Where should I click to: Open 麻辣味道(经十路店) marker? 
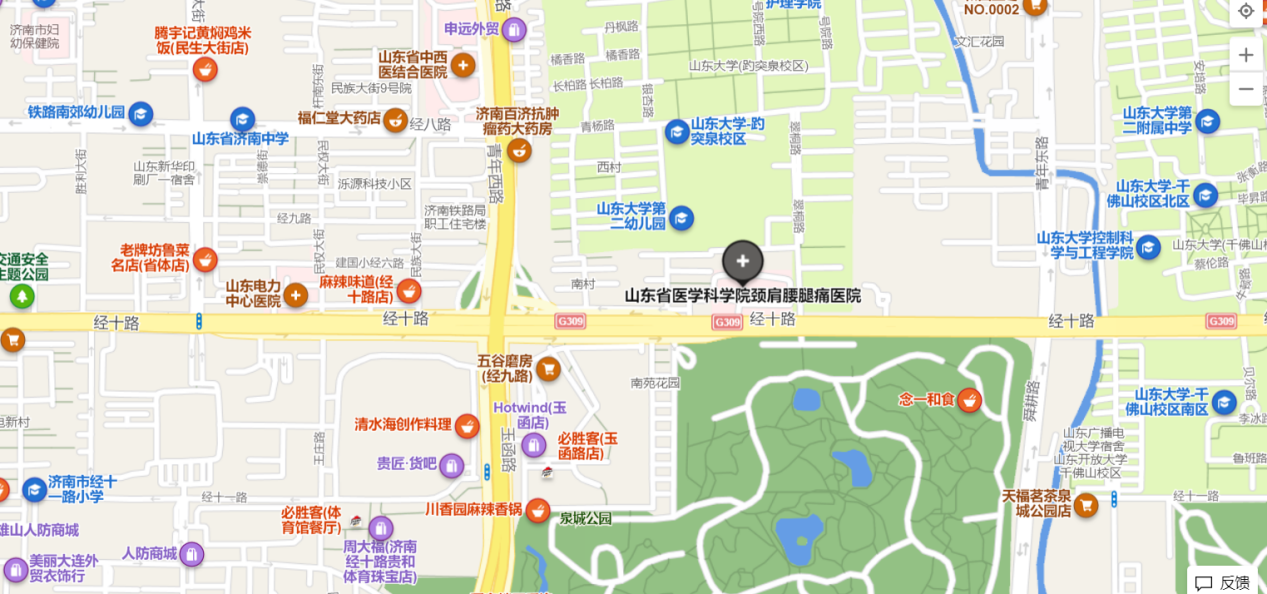408,291
